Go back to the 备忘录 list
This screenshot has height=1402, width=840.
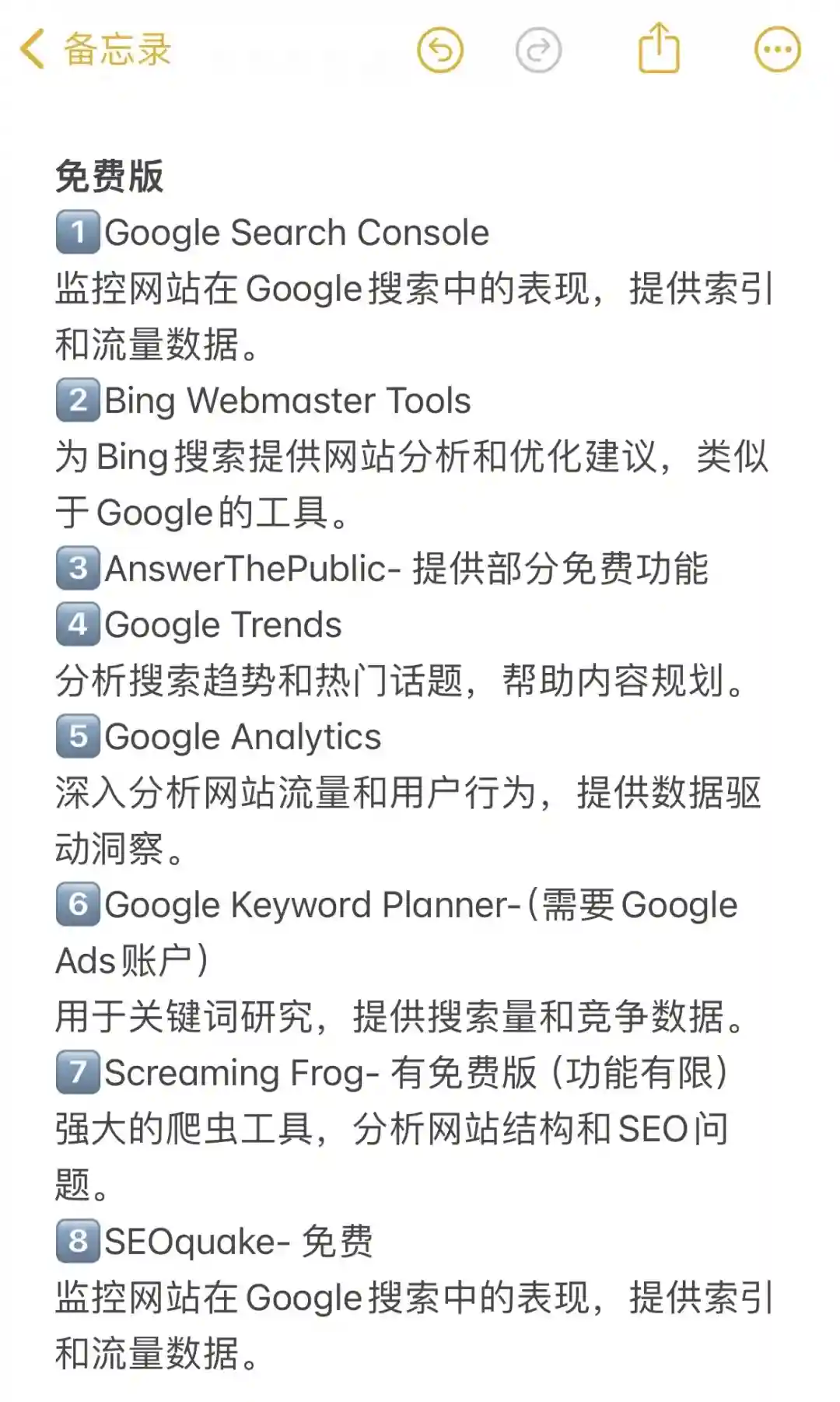point(95,50)
